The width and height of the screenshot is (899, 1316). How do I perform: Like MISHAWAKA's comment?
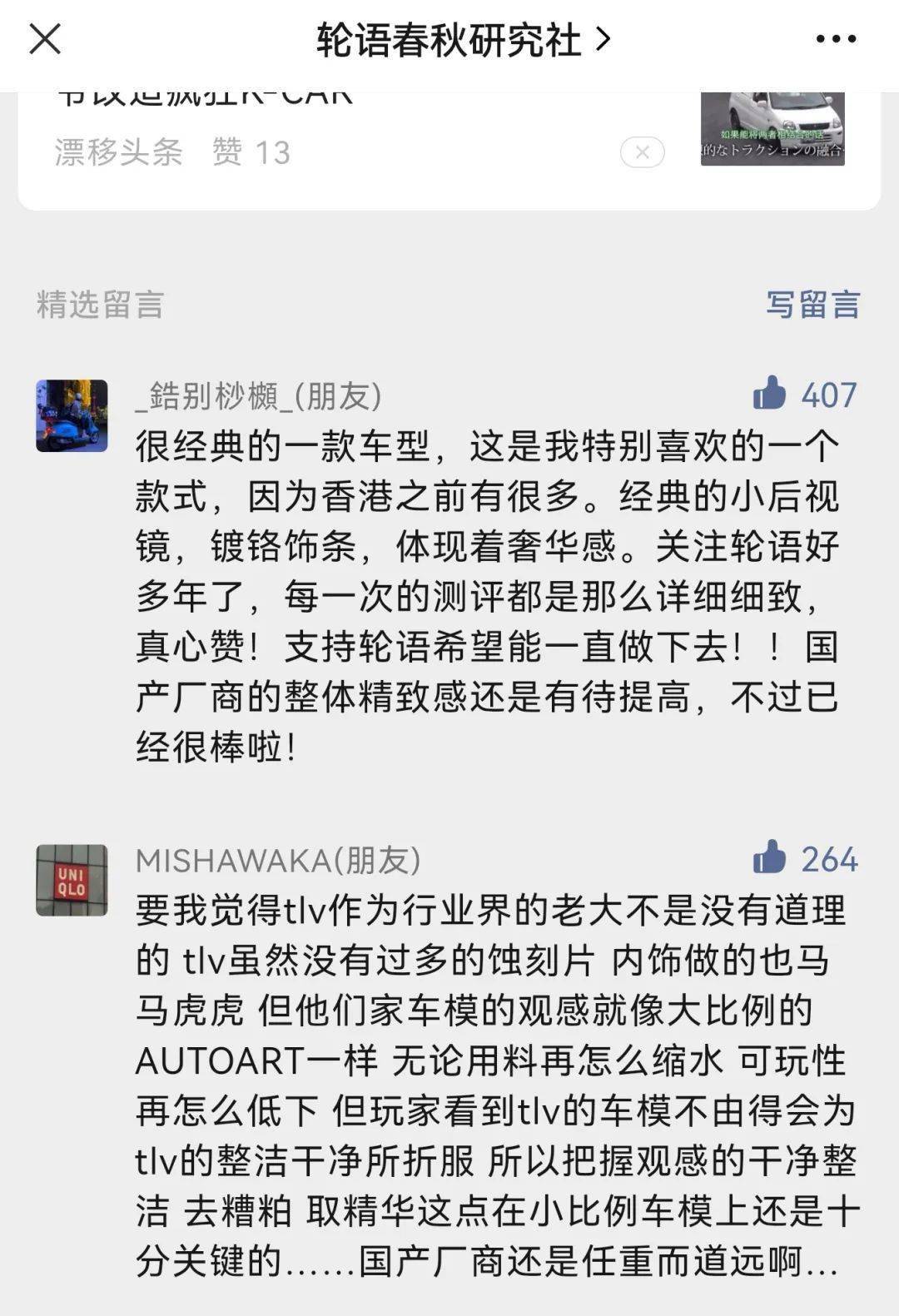(x=770, y=857)
